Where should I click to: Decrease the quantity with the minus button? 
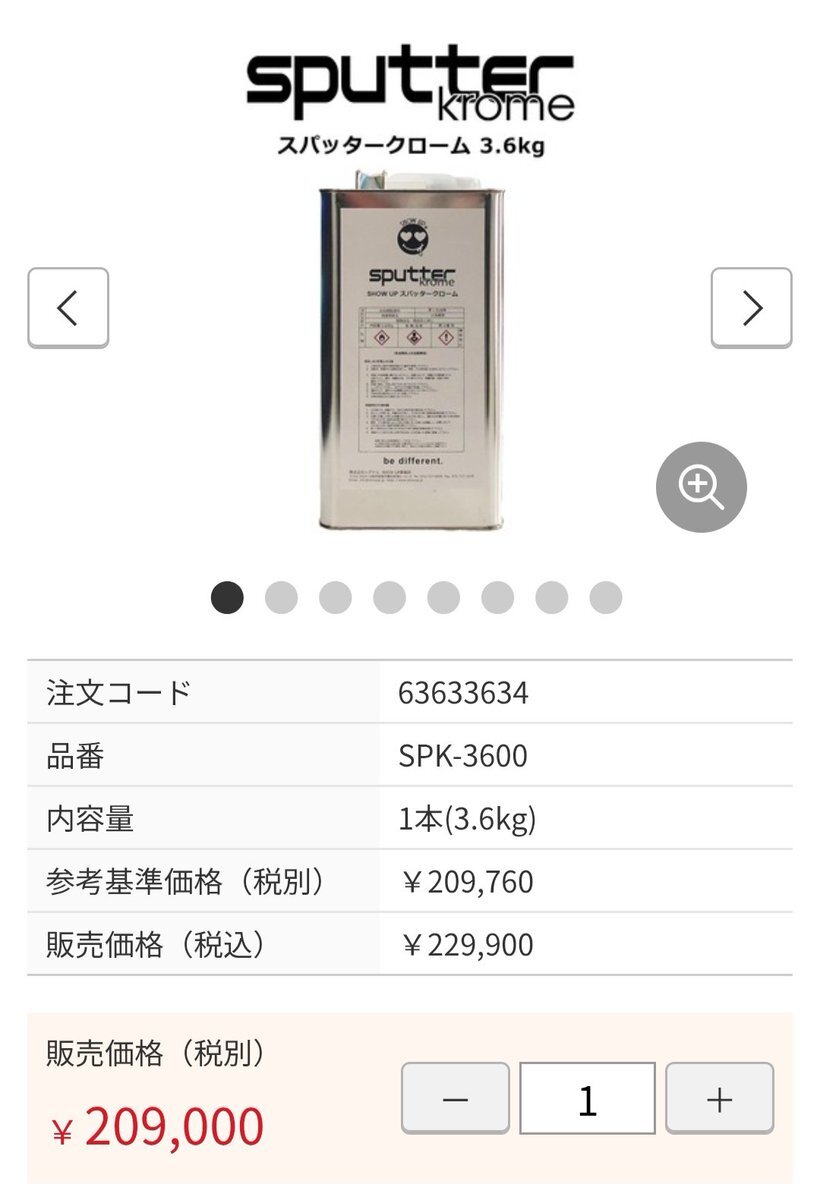point(455,1098)
